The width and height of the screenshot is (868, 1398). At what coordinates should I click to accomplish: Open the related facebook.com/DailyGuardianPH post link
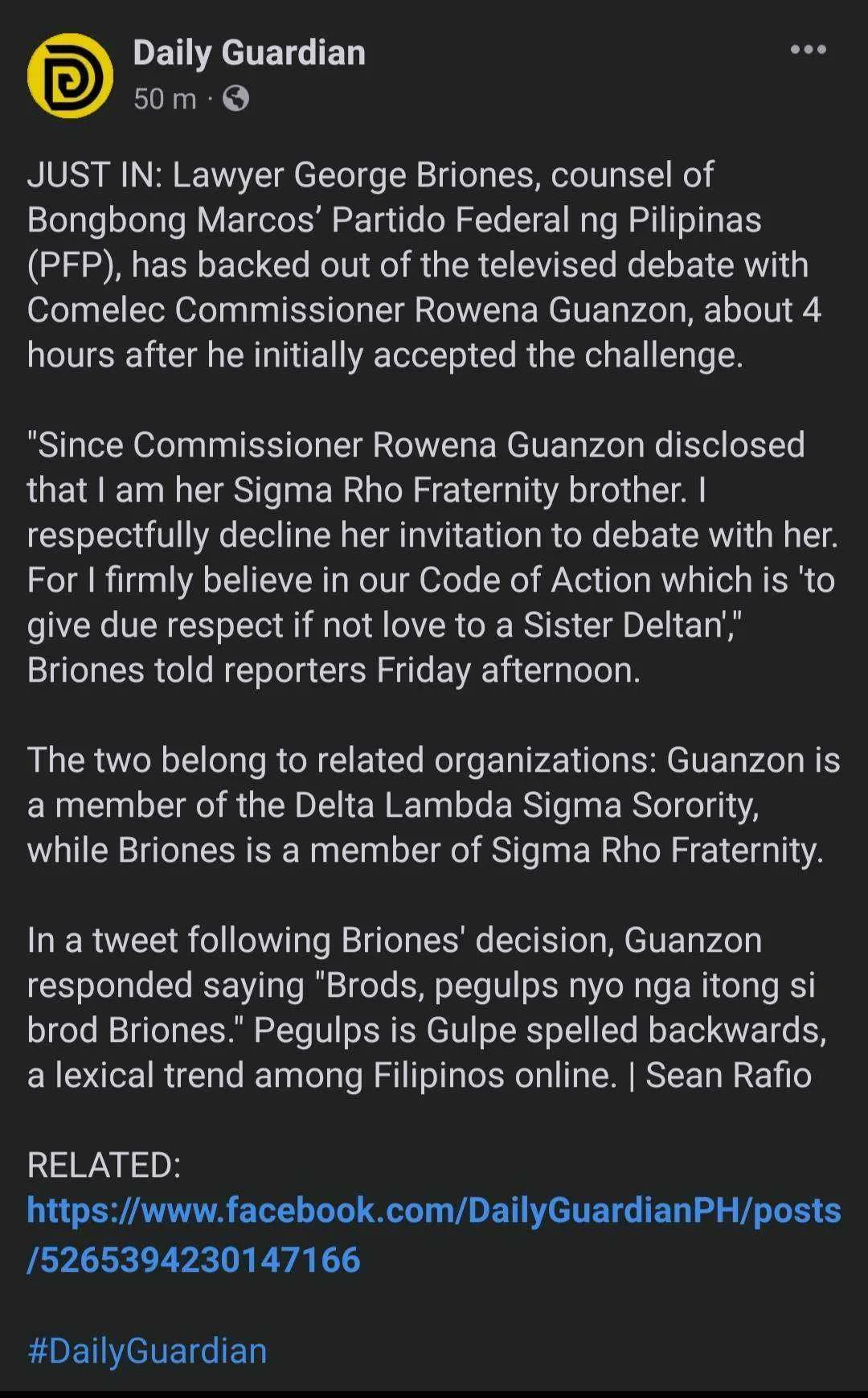[x=434, y=1235]
